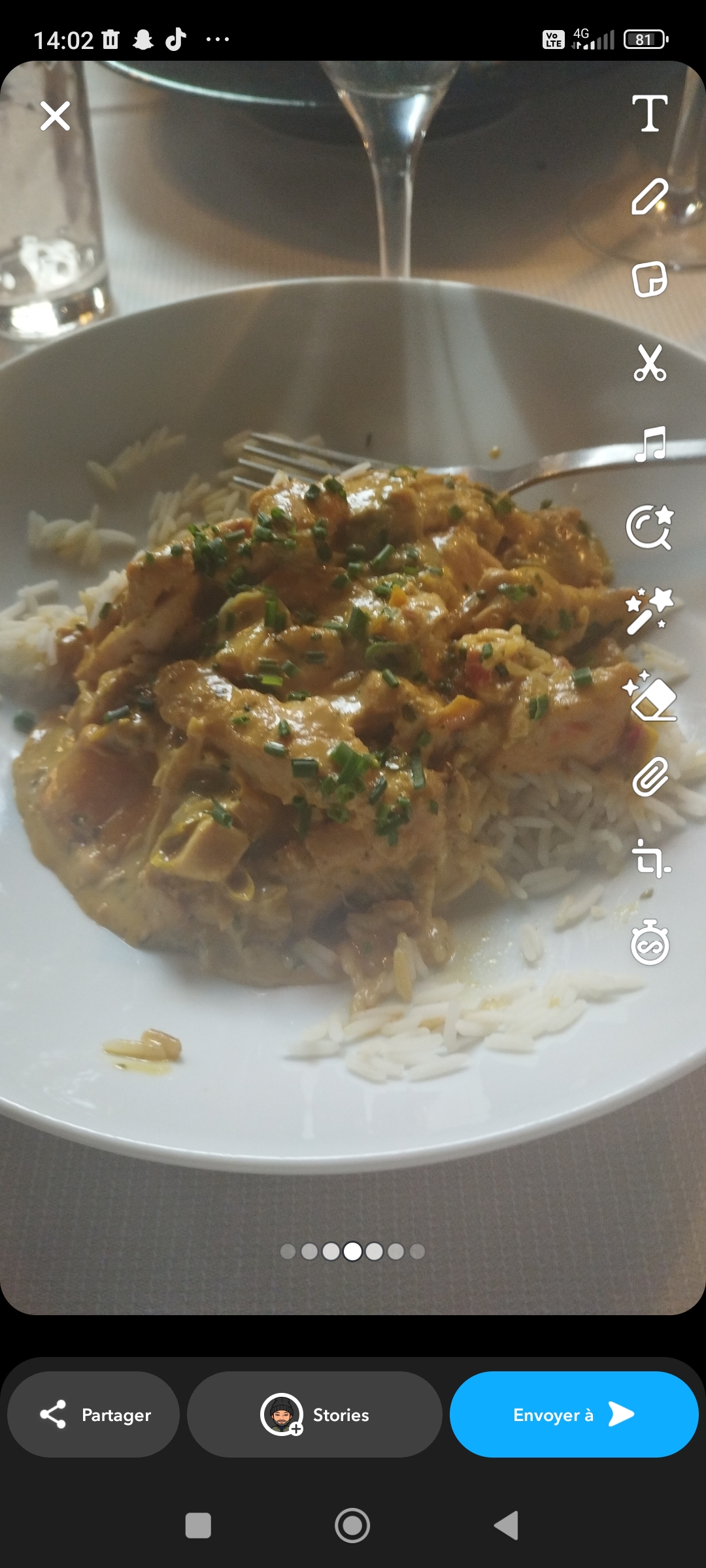
Task: Add a text caption to the snap
Action: 650,113
